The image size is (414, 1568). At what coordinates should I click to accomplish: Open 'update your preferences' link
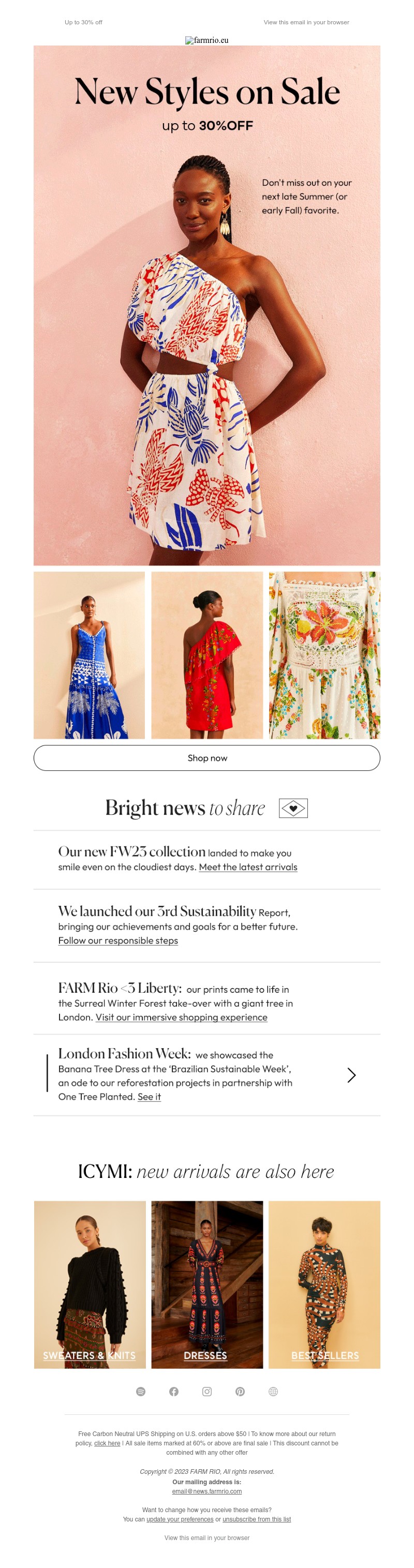[180, 1519]
